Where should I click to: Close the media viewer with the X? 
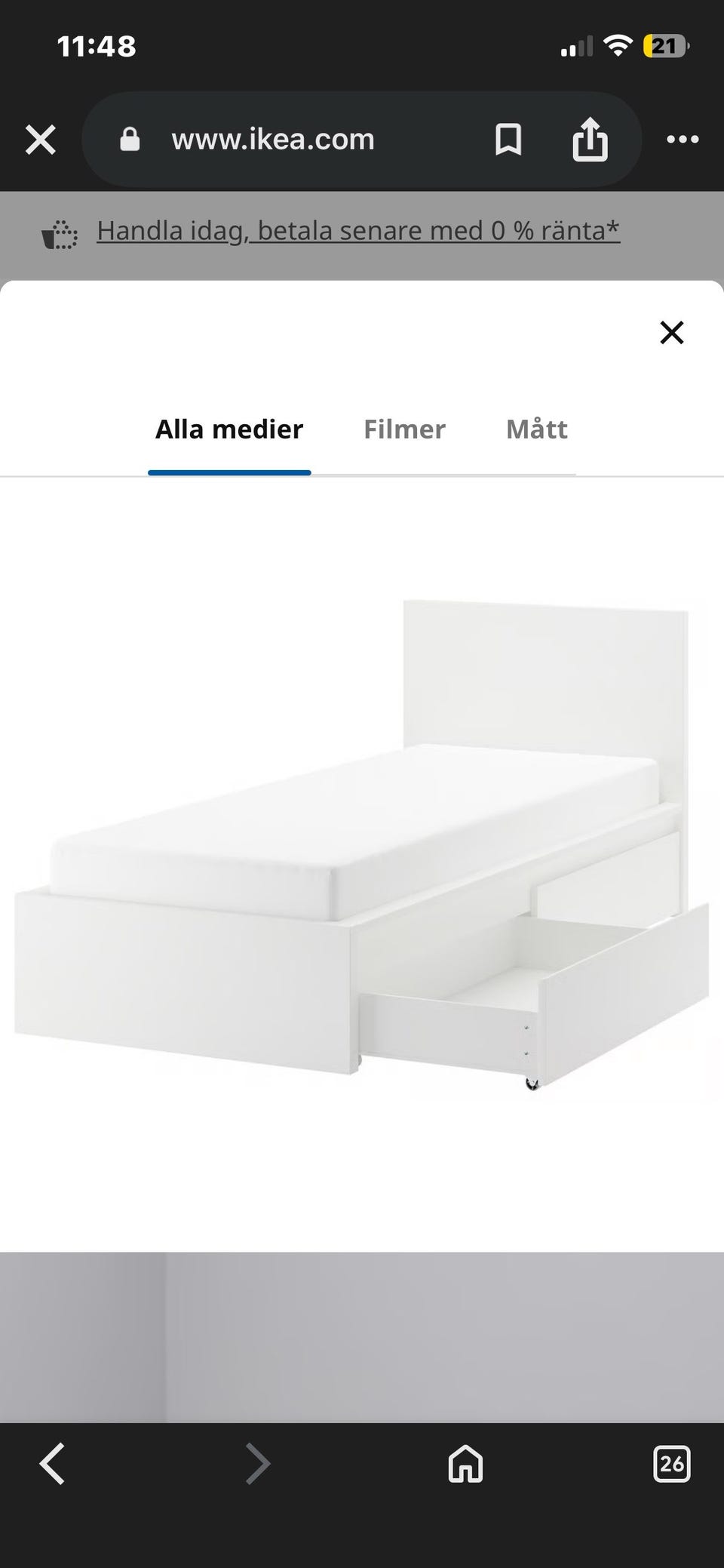pyautogui.click(x=670, y=332)
